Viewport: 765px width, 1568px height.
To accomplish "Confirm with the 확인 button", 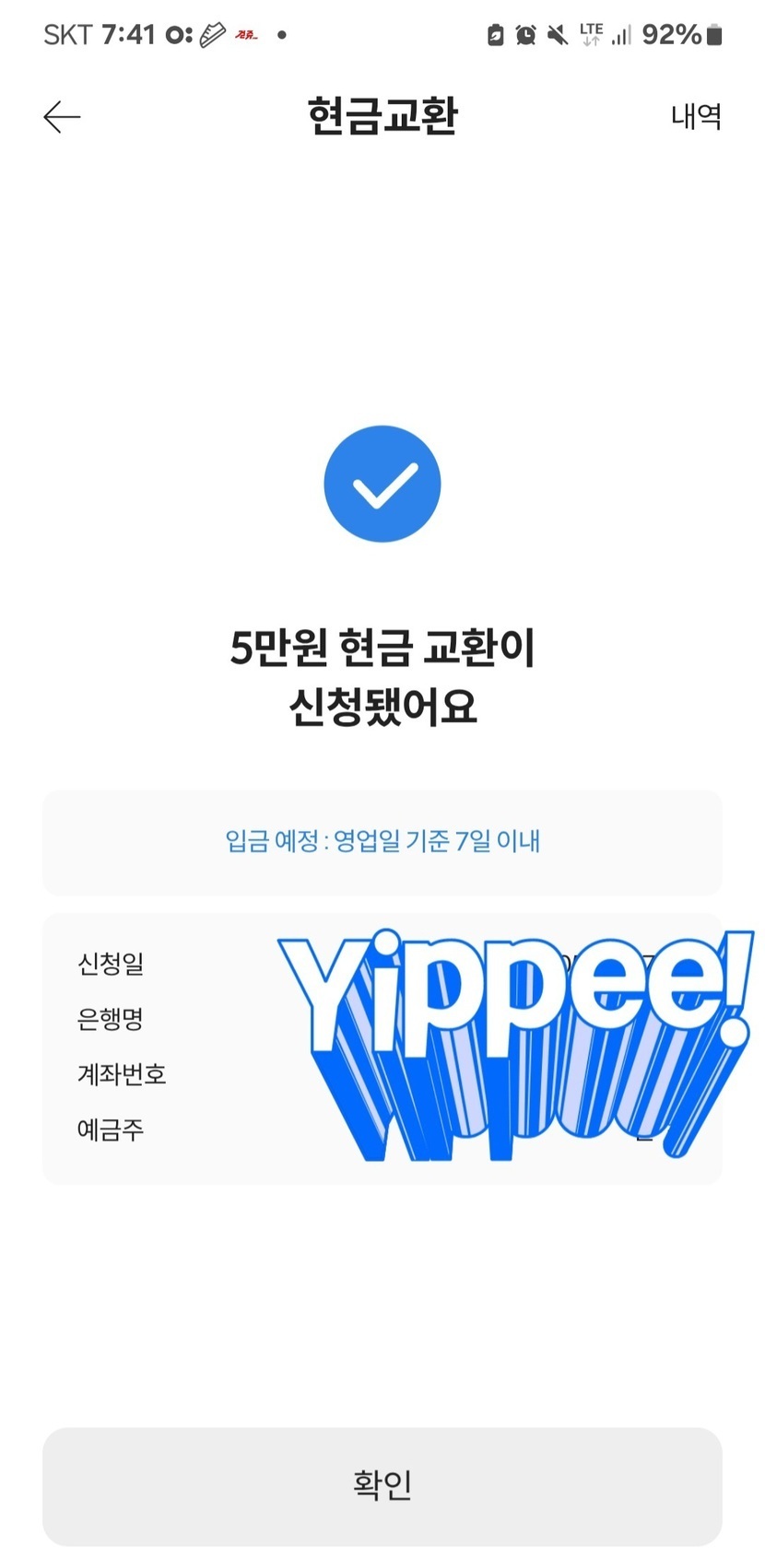I will tap(382, 1486).
